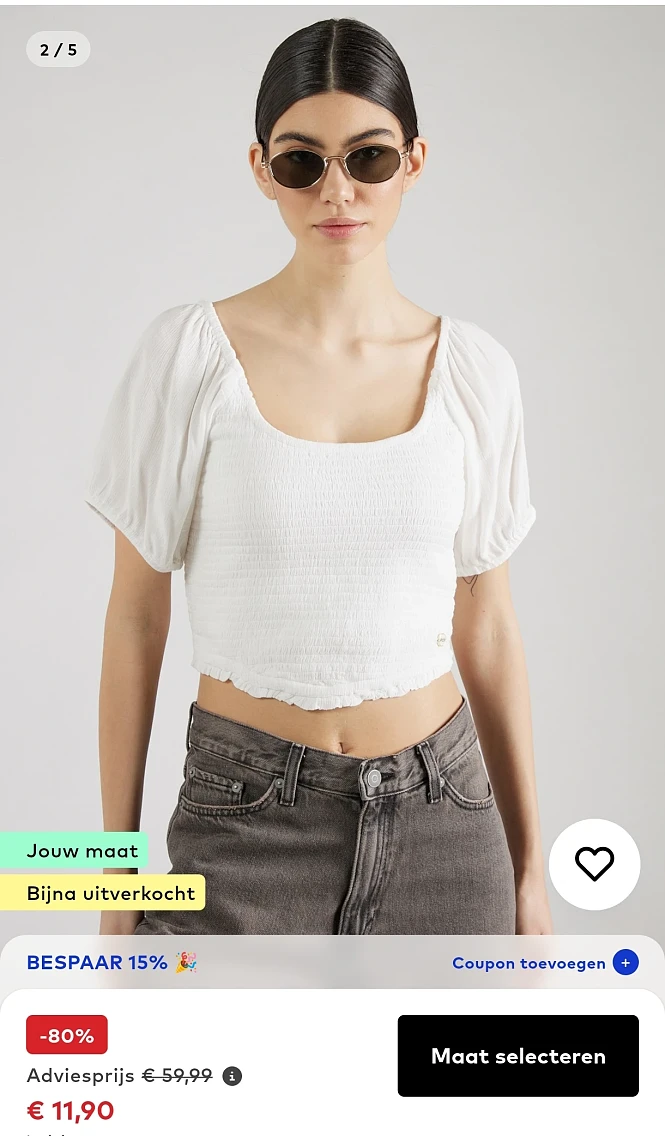Add this top to your wishlist
The height and width of the screenshot is (1136, 665).
[x=594, y=864]
